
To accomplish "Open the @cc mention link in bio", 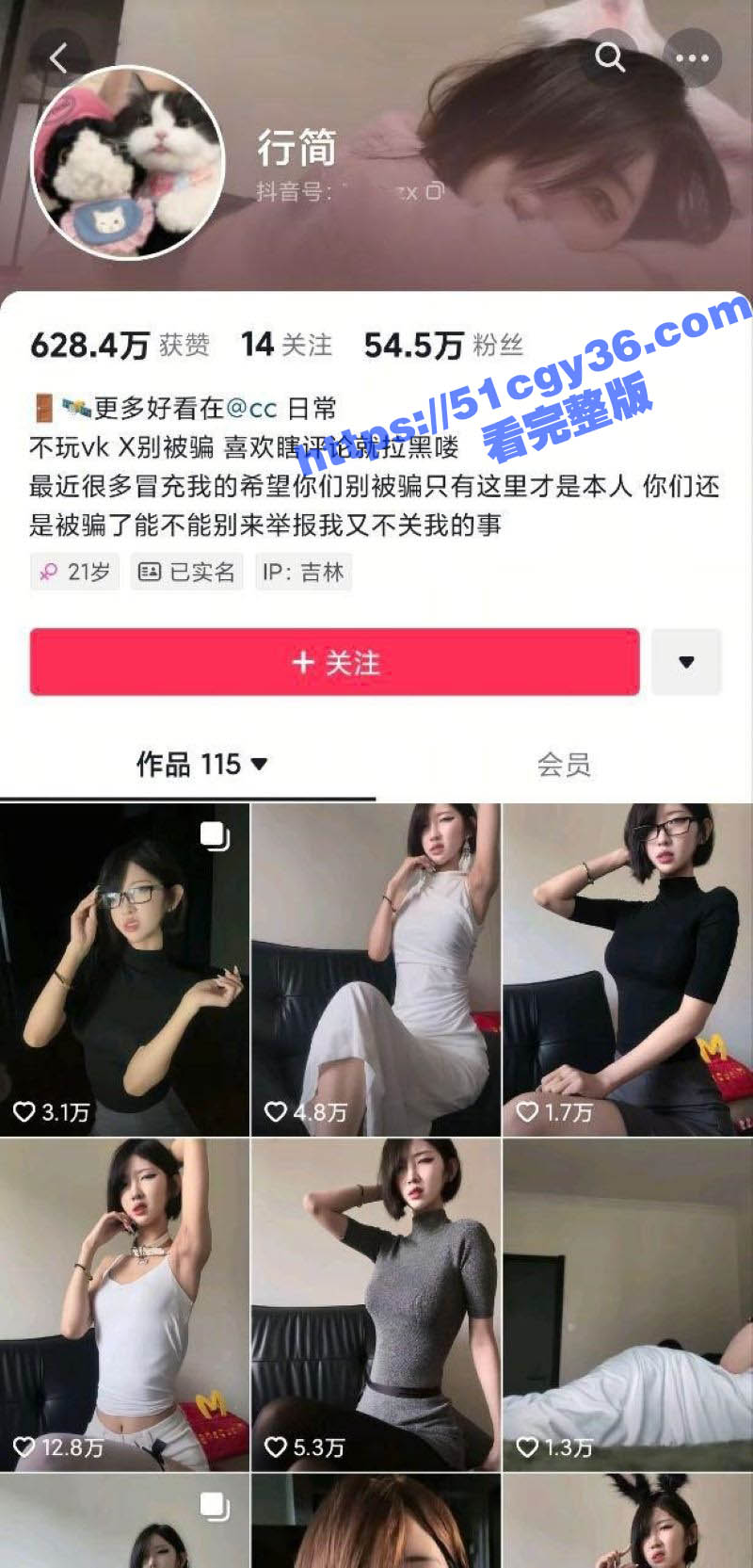I will click(251, 408).
